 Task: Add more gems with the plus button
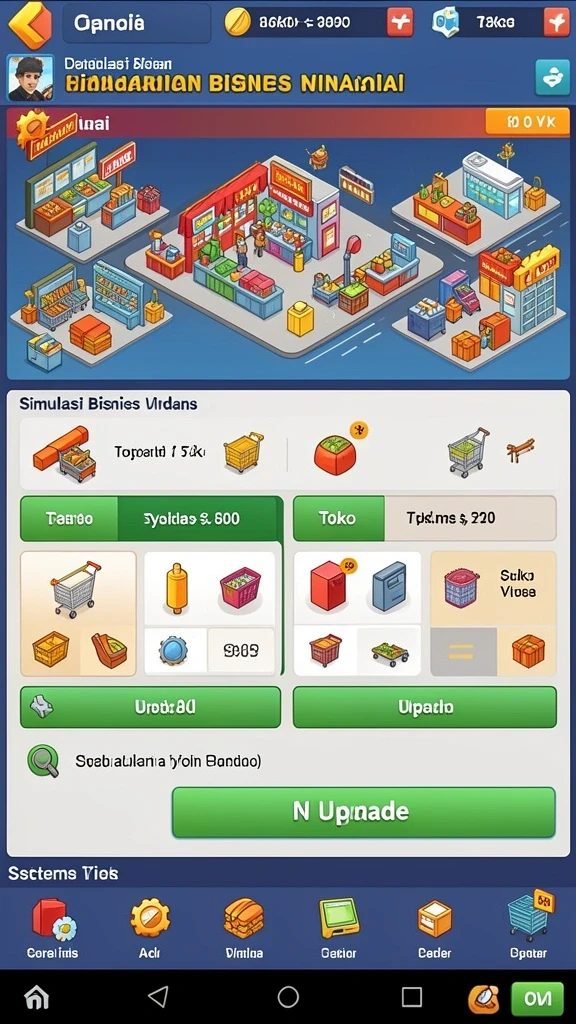click(x=556, y=23)
